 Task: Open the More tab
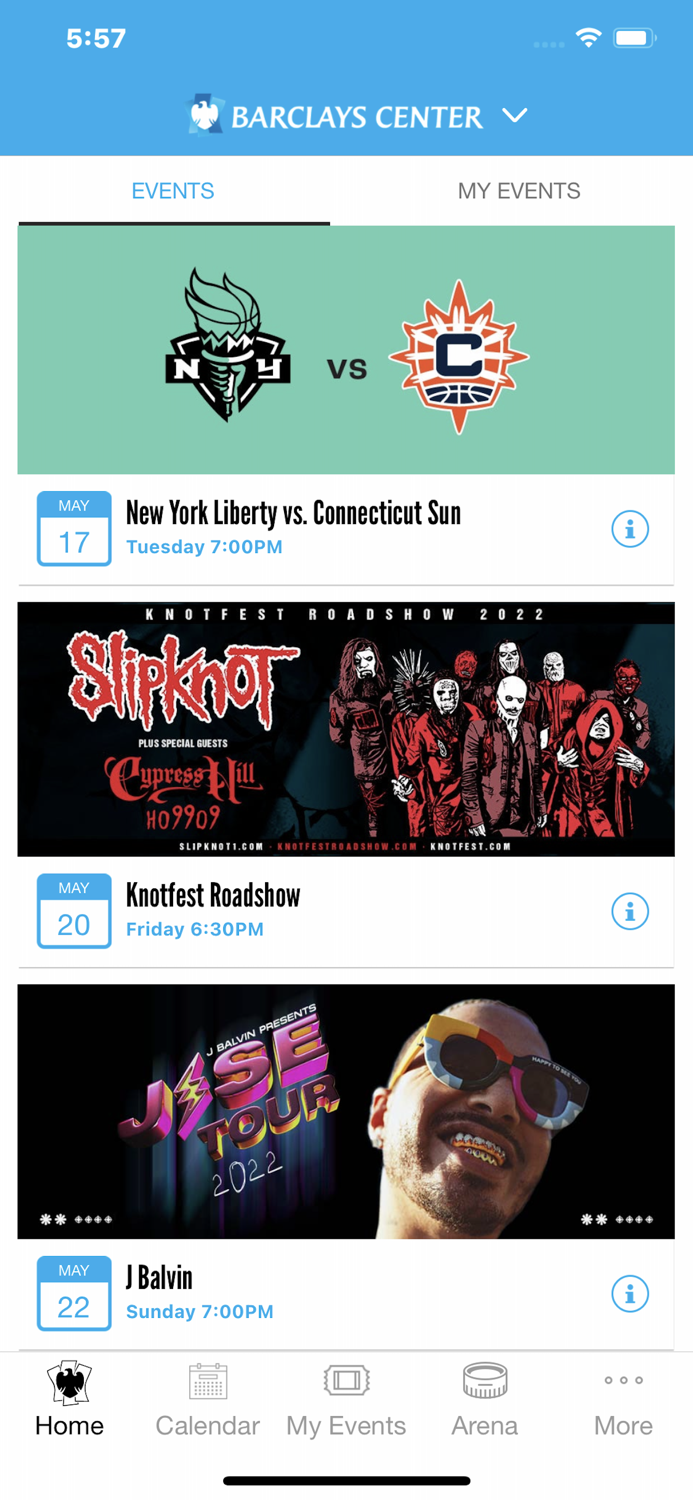[x=623, y=1400]
